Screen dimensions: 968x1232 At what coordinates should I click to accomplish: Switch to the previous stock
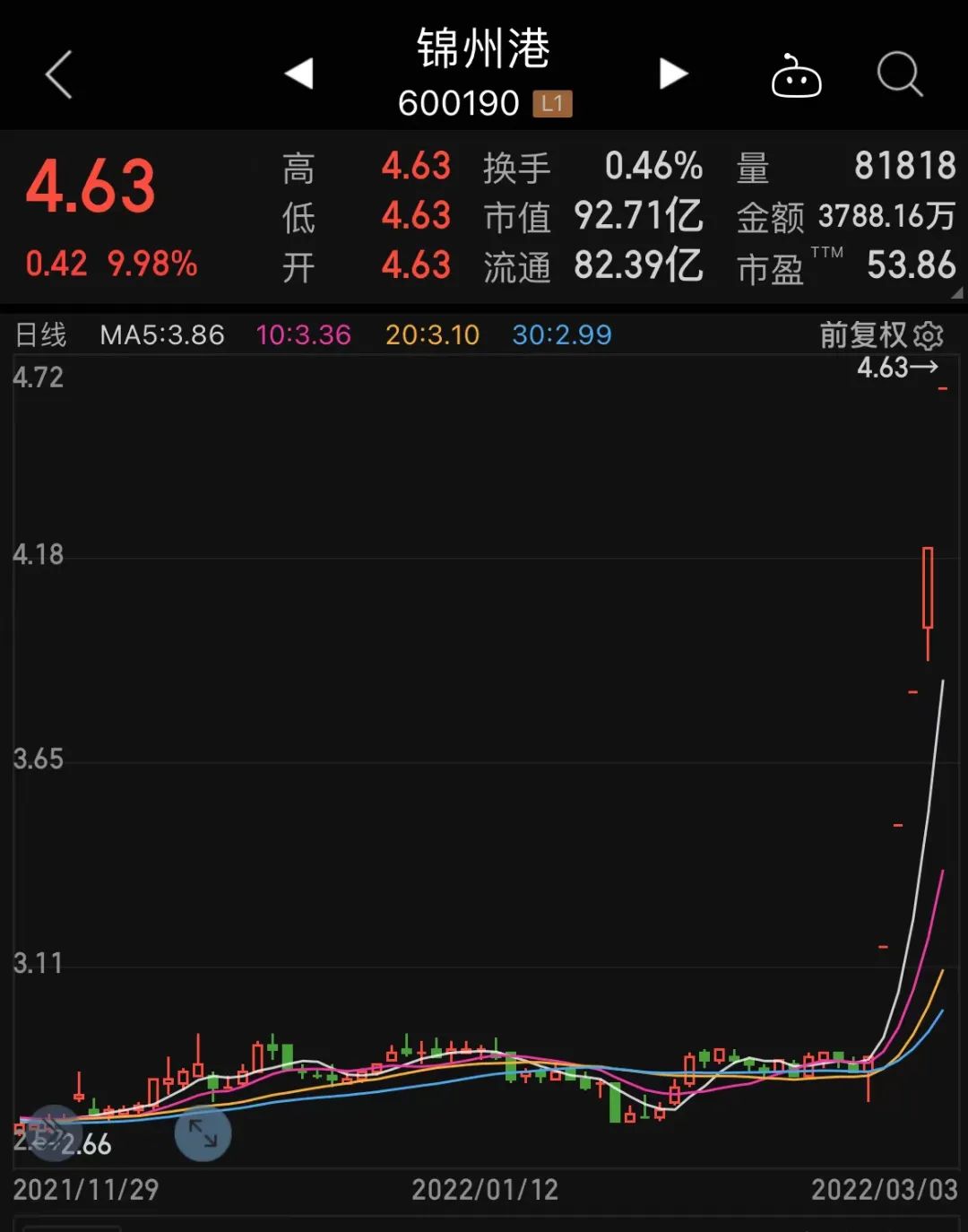tap(299, 74)
